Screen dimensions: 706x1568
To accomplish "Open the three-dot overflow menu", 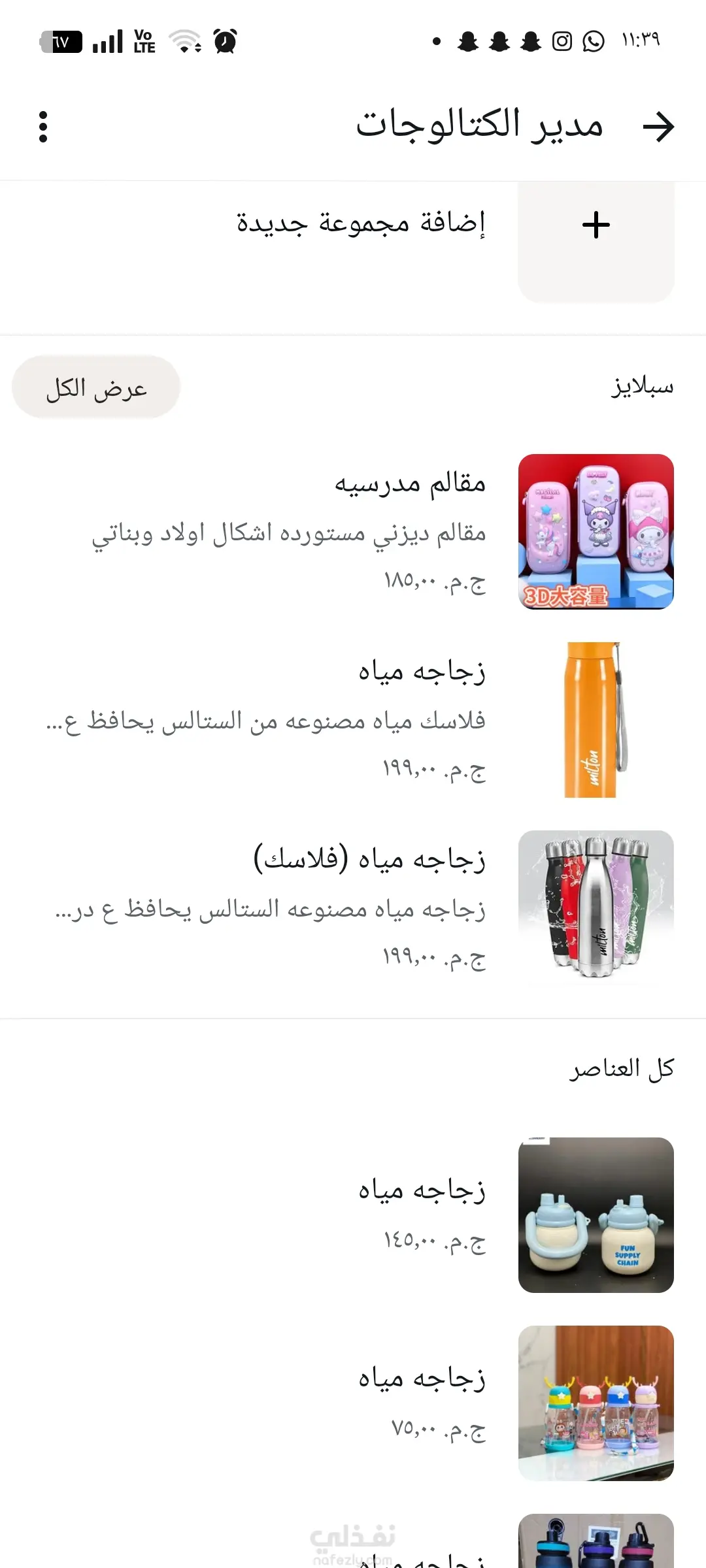I will pos(43,127).
